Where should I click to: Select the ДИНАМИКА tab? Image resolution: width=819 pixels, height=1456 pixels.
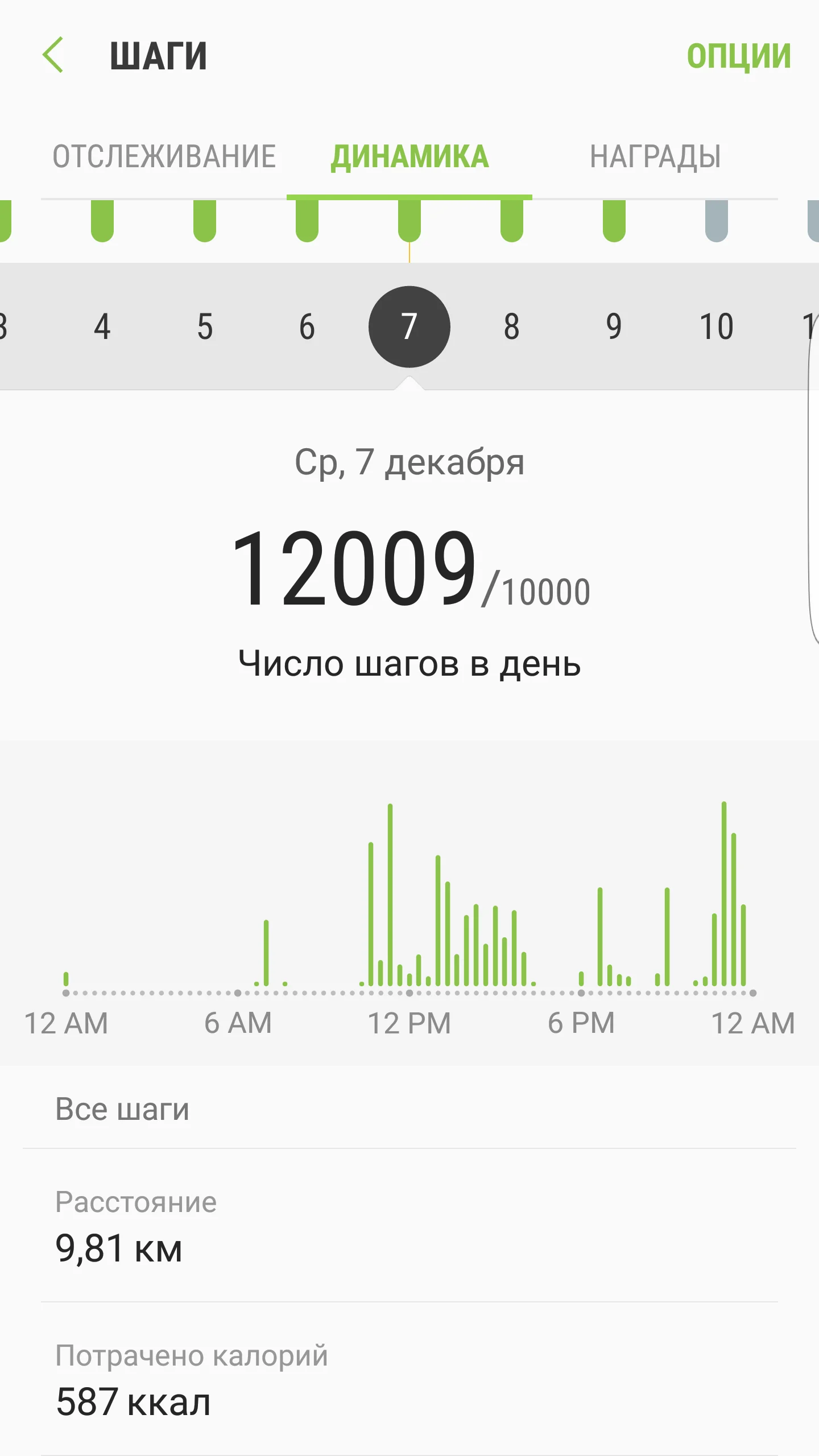[x=409, y=156]
